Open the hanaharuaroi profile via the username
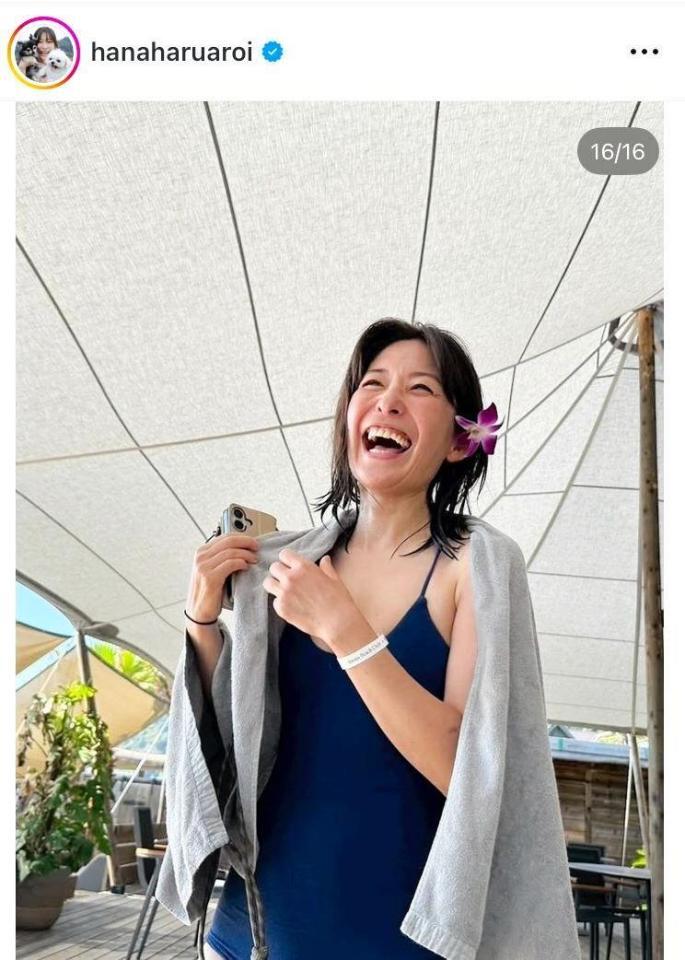Image resolution: width=685 pixels, height=960 pixels. pos(173,52)
